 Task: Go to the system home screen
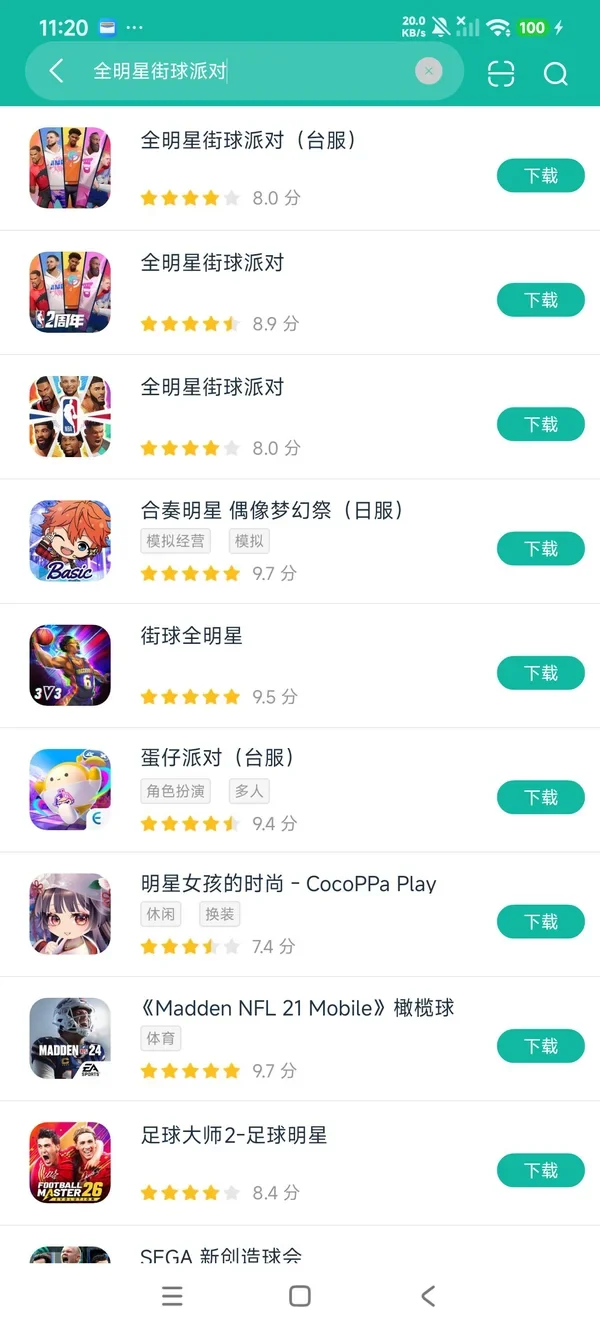click(x=300, y=1296)
